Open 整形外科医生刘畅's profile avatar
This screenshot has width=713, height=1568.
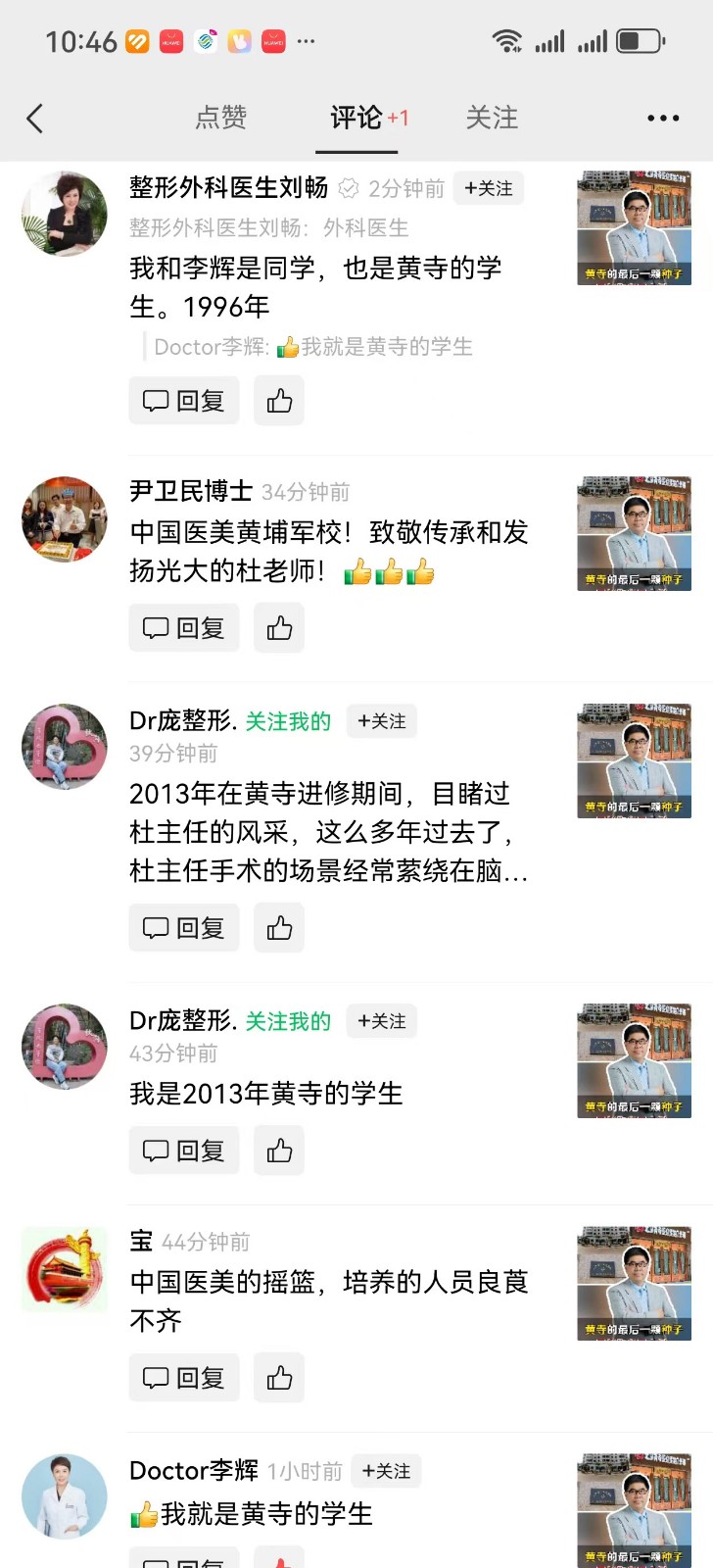[x=65, y=214]
